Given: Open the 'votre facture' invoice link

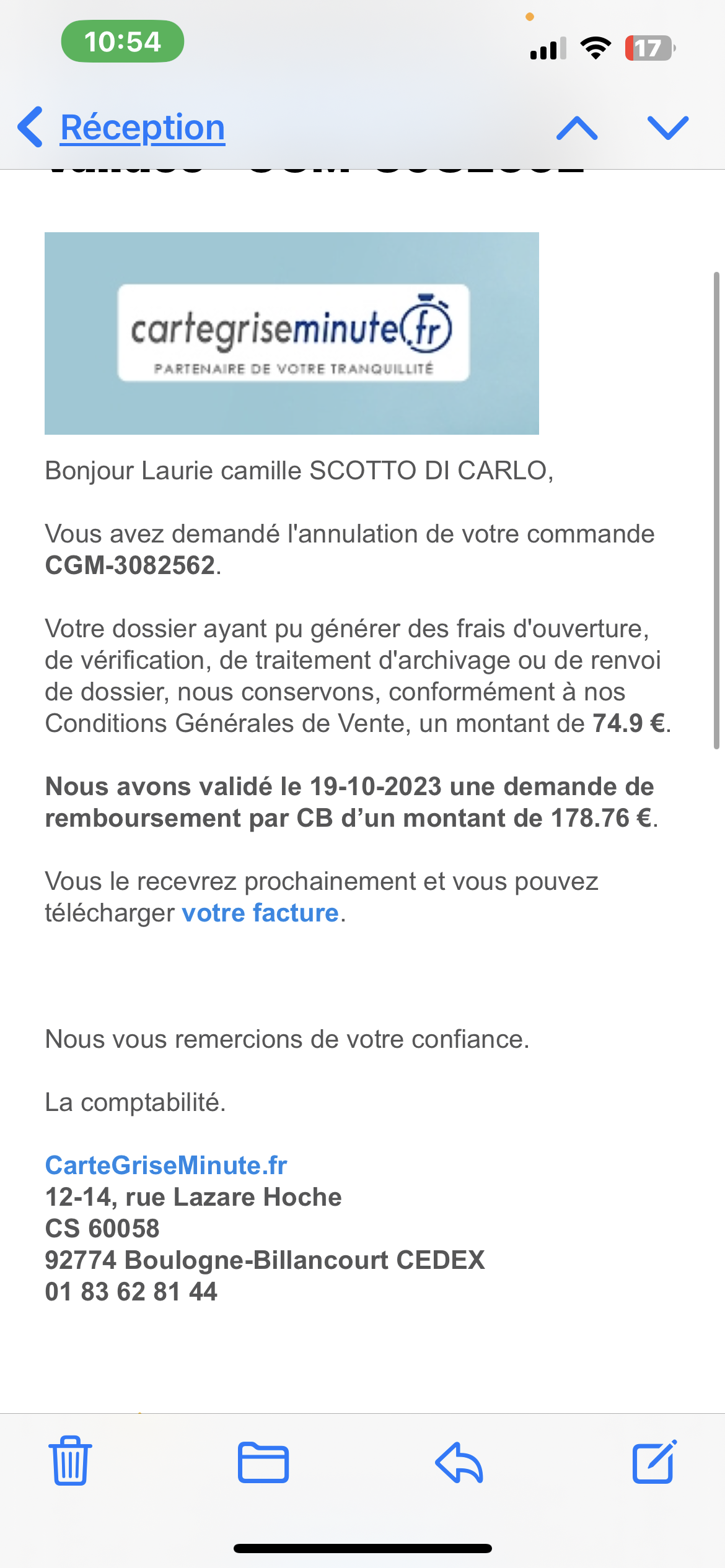Looking at the screenshot, I should (260, 913).
